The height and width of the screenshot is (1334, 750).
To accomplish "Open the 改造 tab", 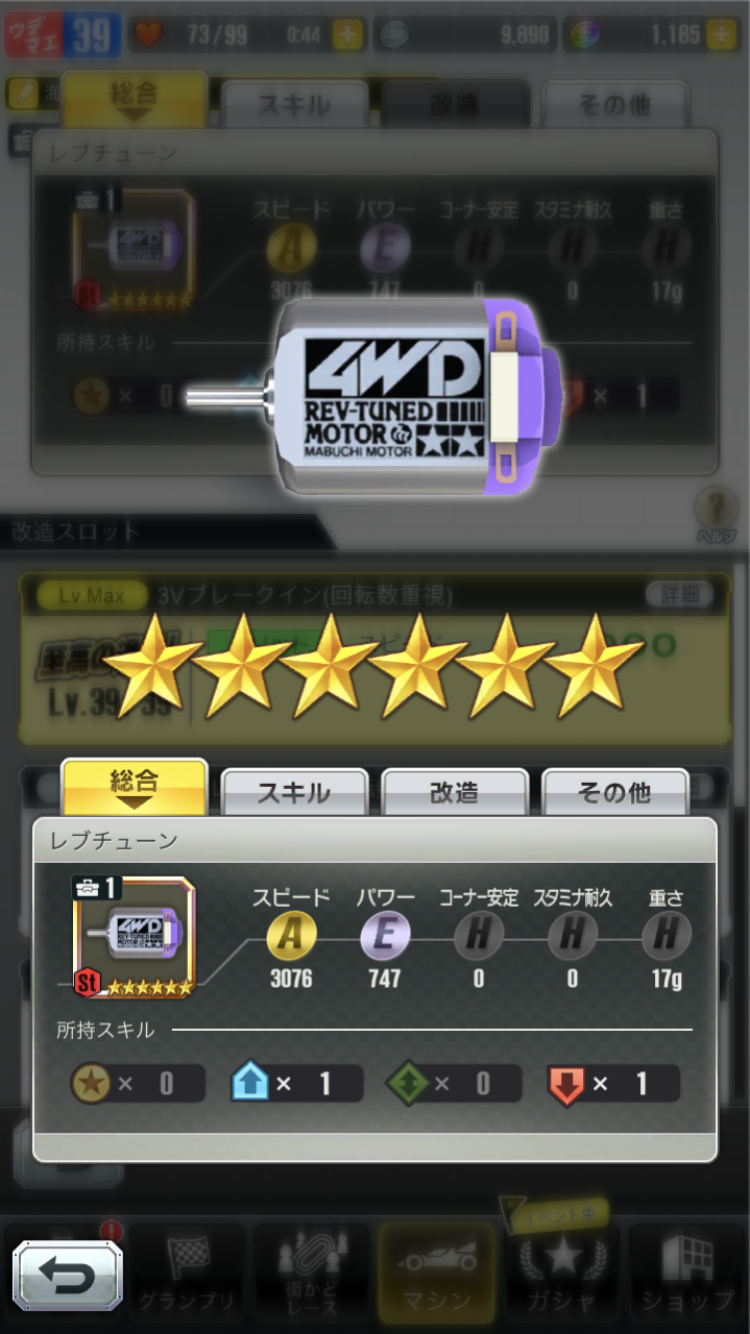I will tap(455, 793).
